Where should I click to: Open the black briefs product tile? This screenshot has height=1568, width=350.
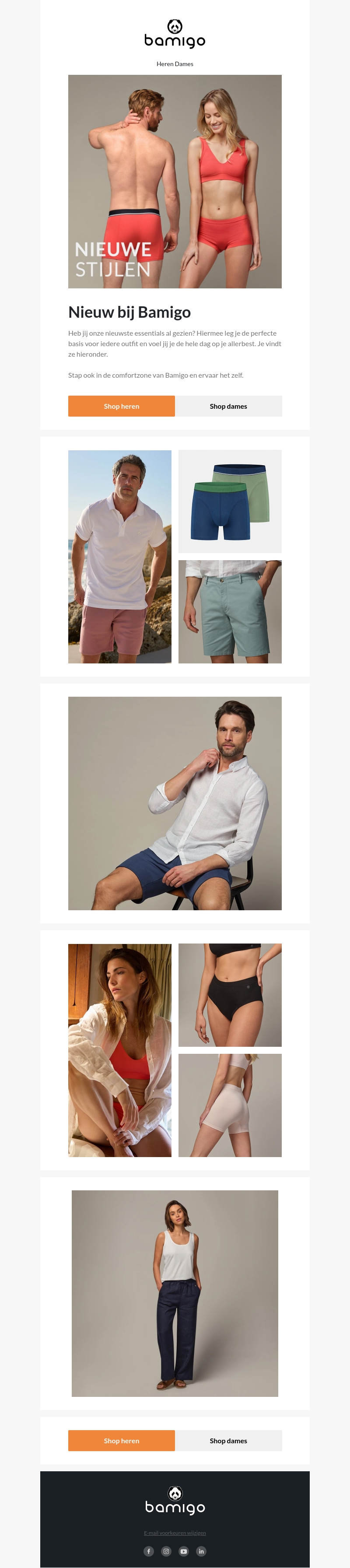pyautogui.click(x=230, y=995)
